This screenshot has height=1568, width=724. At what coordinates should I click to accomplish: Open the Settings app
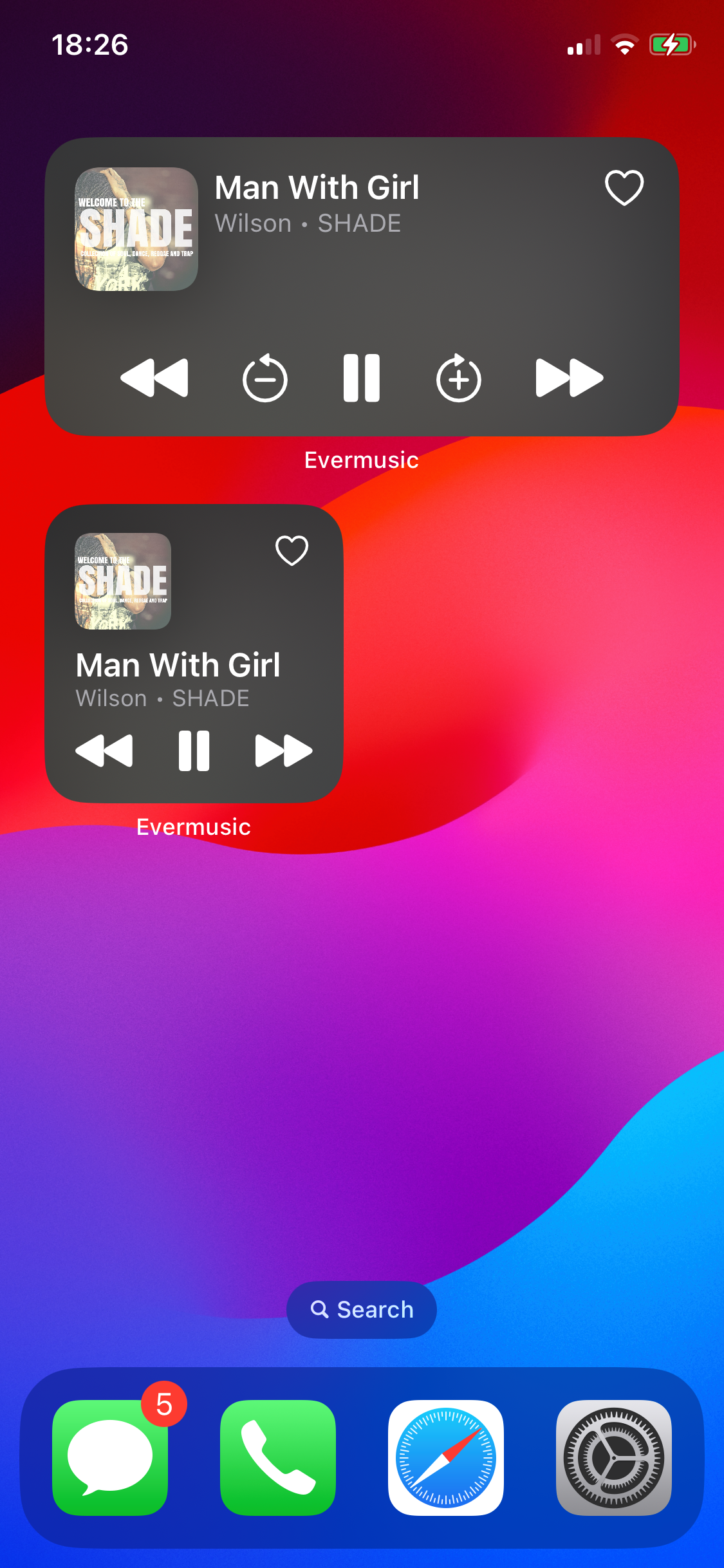point(614,1457)
